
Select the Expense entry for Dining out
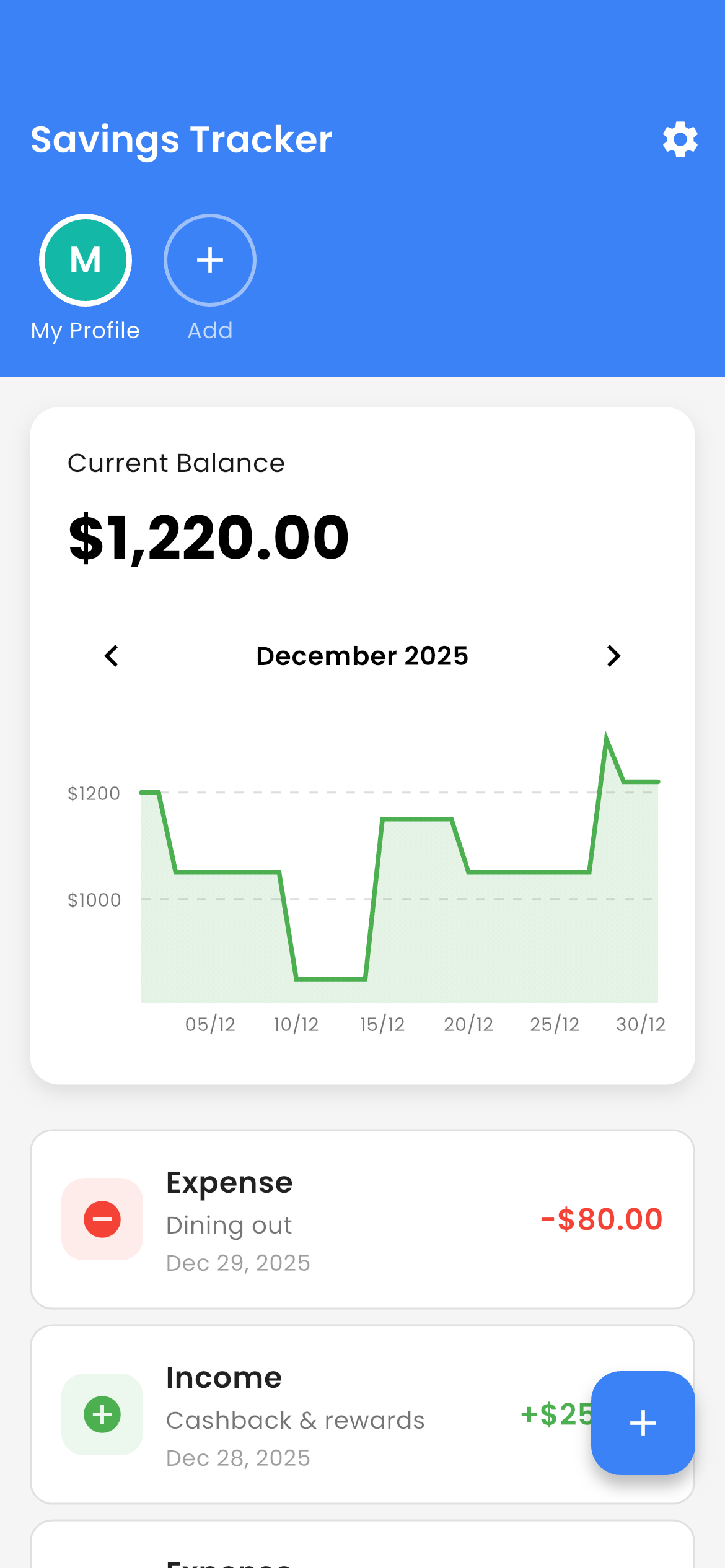362,1220
